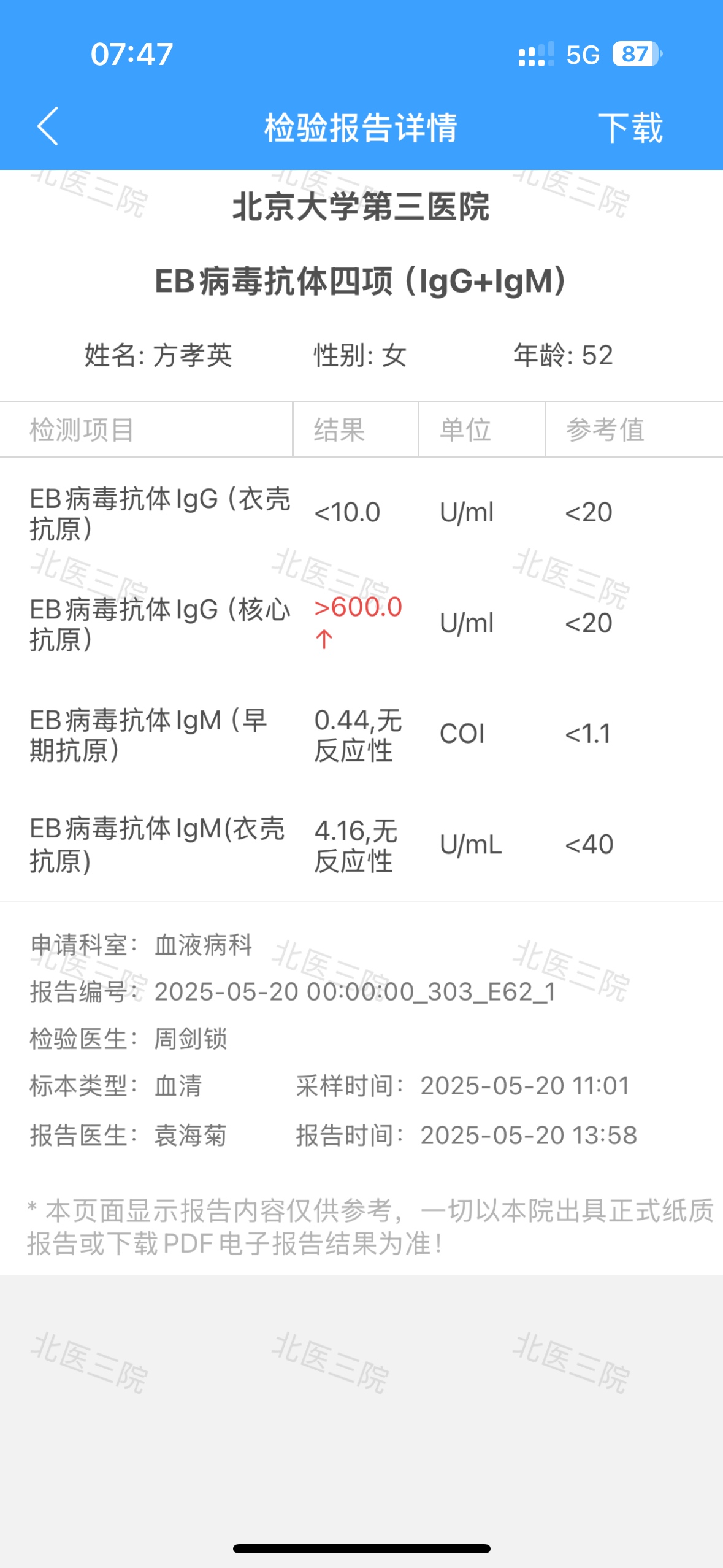Go back using the back arrow

tap(48, 126)
